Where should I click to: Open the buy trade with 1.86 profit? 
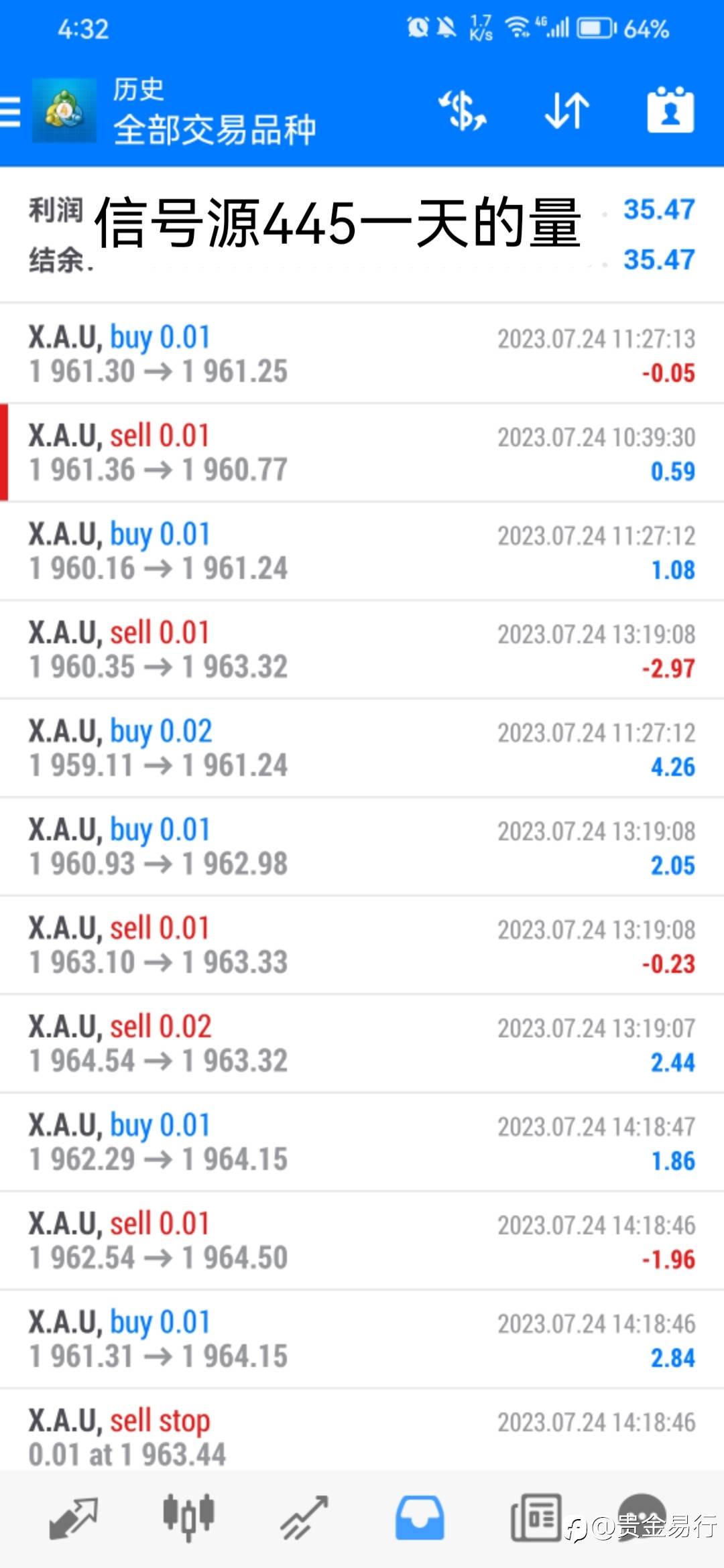coord(362,1142)
